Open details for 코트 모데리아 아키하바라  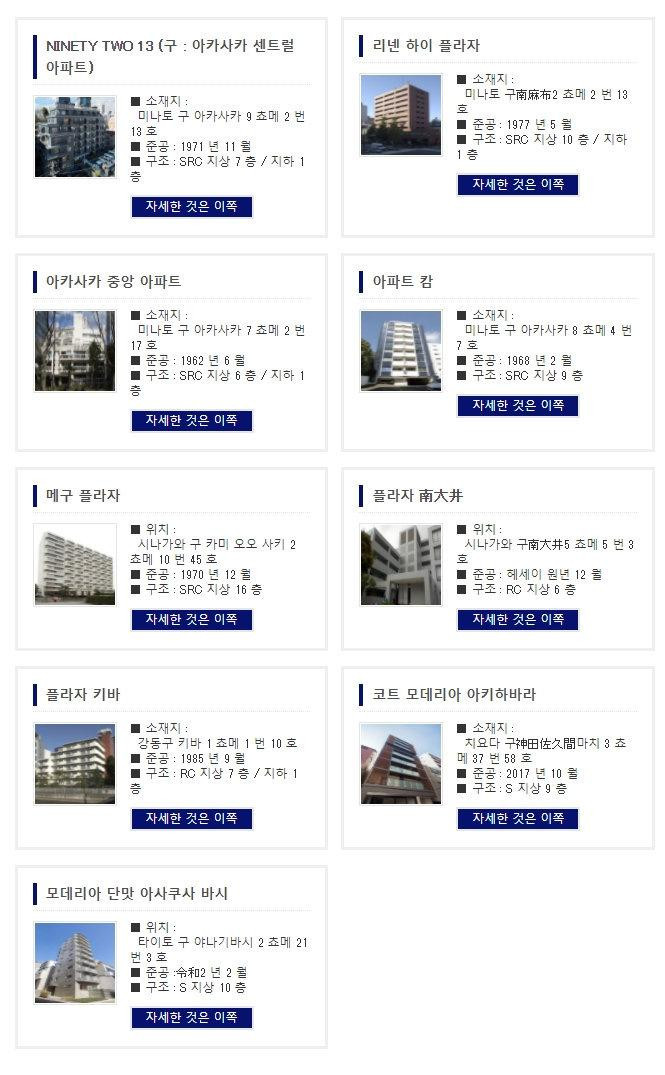click(x=517, y=819)
